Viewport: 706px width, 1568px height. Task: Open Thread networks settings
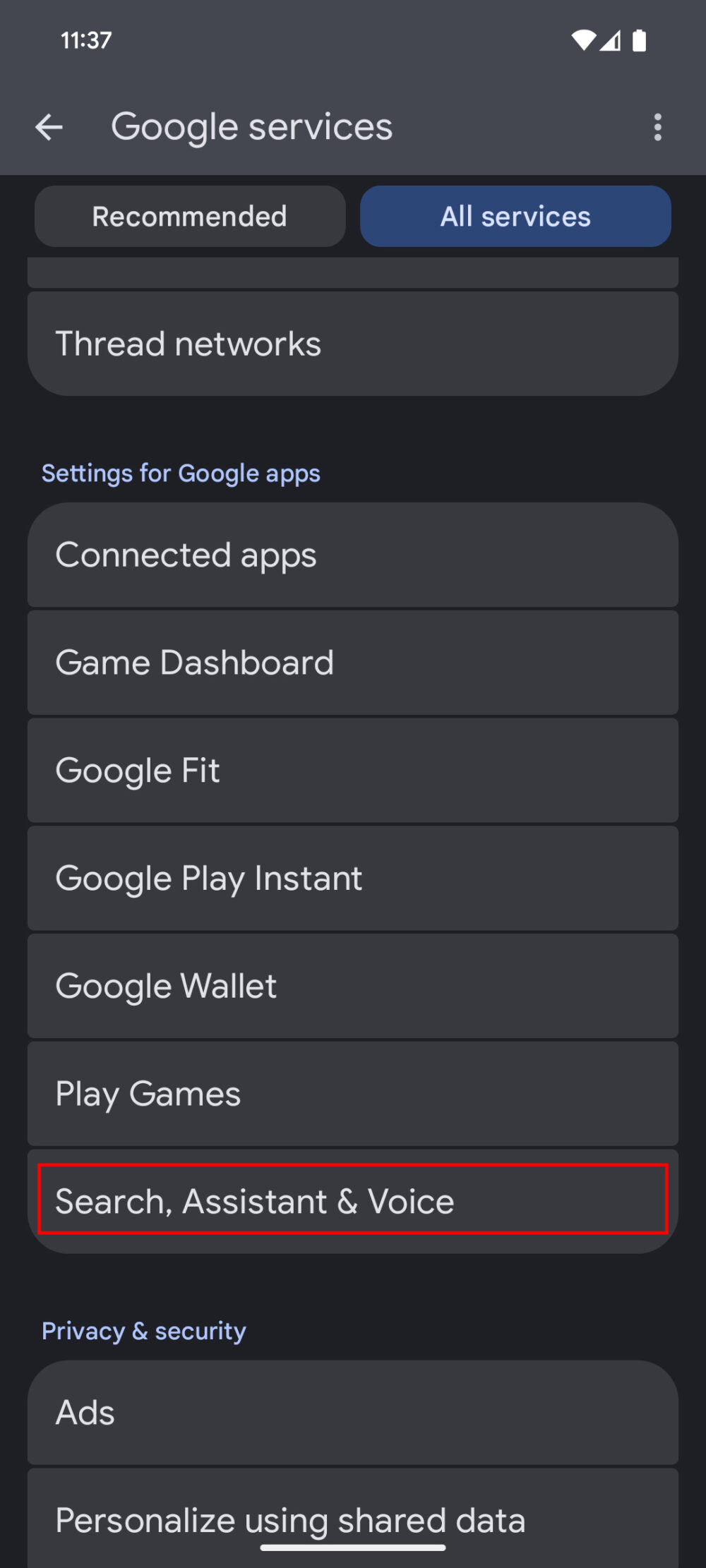[x=353, y=343]
